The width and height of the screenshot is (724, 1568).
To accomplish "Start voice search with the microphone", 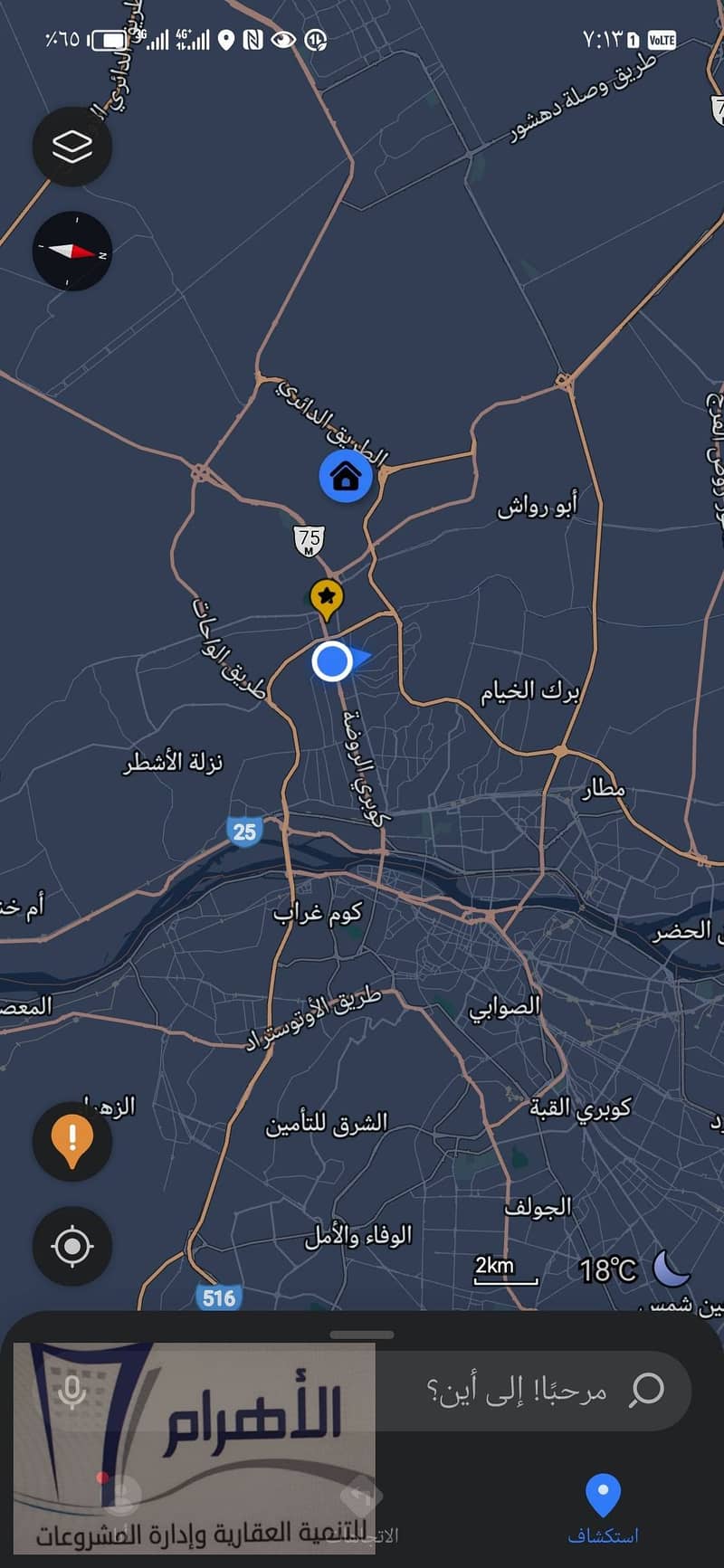I will [x=72, y=1391].
